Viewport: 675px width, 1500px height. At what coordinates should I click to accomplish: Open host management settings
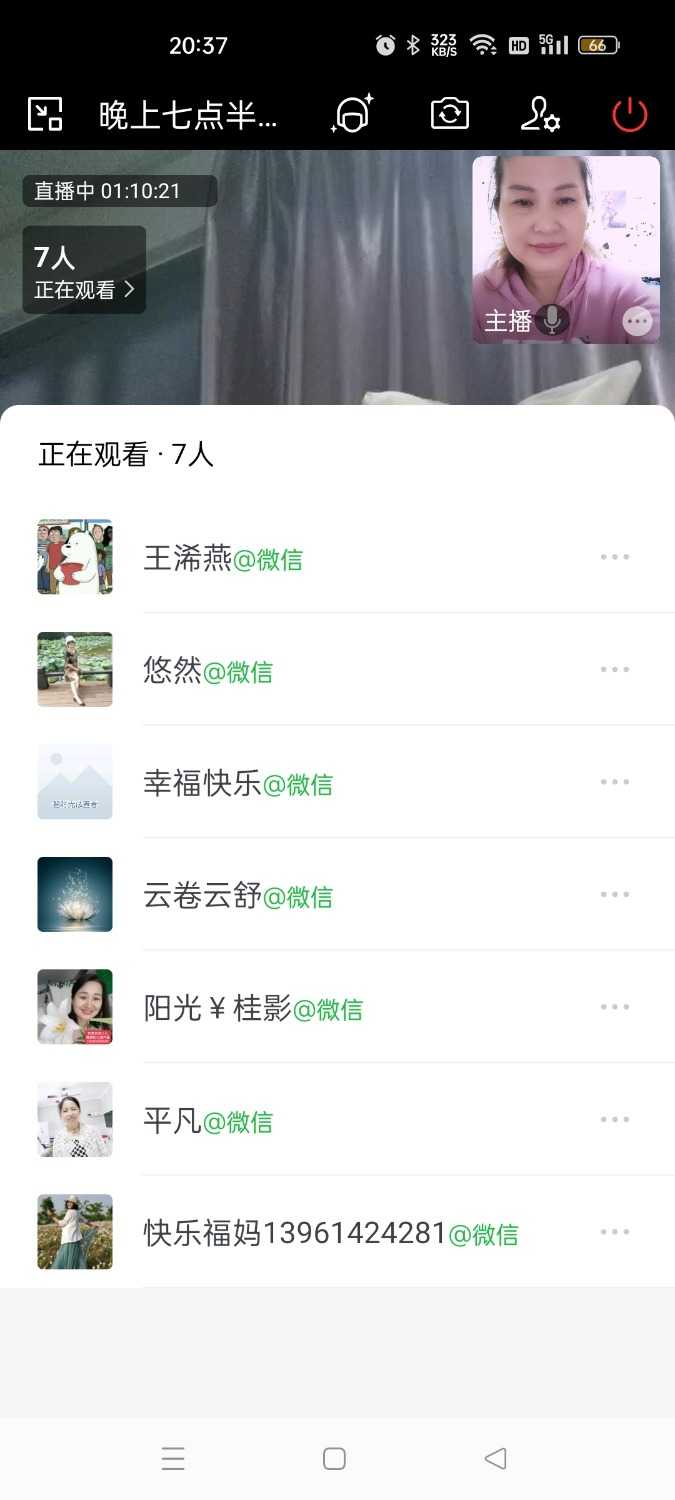(x=540, y=114)
